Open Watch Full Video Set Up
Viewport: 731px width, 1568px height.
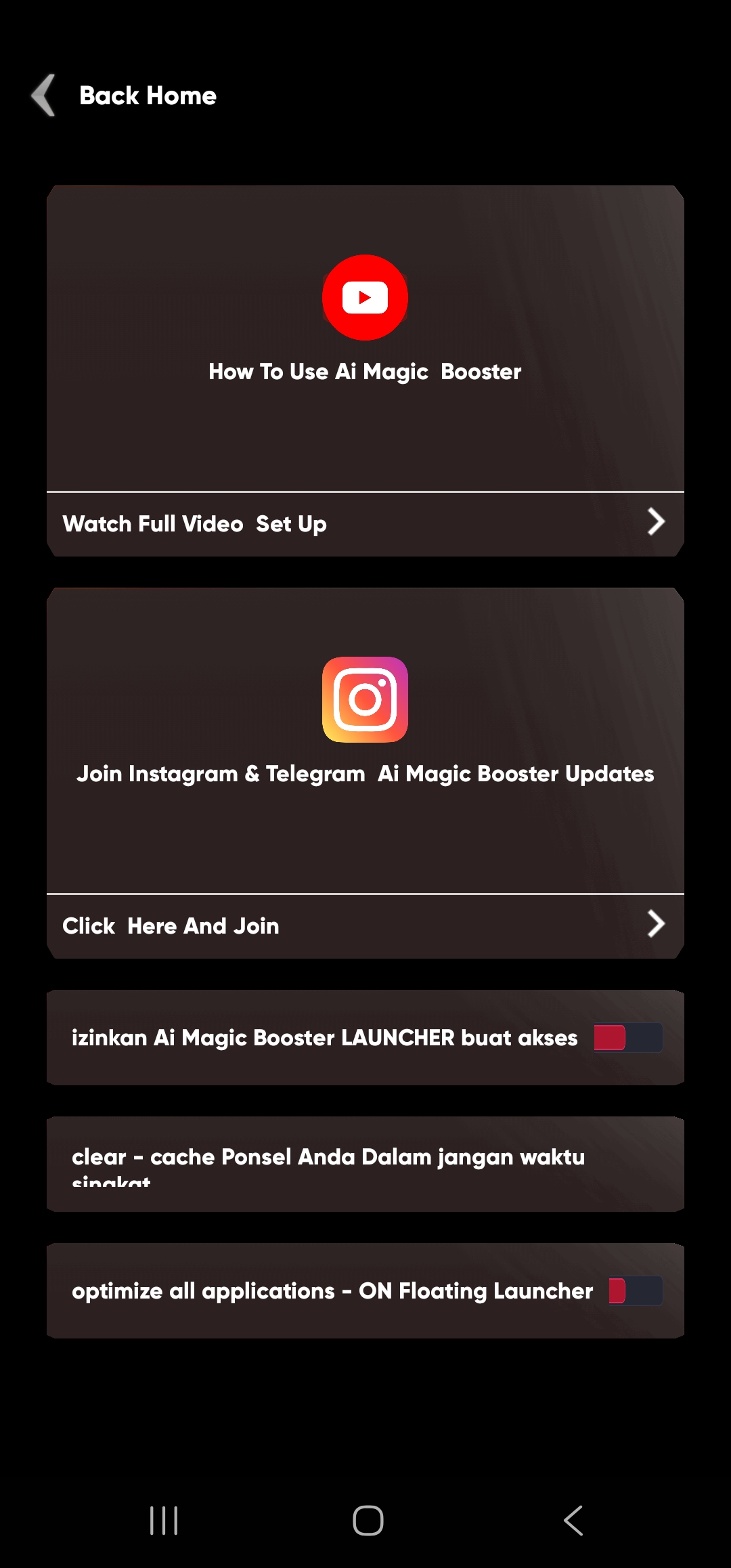tap(365, 524)
